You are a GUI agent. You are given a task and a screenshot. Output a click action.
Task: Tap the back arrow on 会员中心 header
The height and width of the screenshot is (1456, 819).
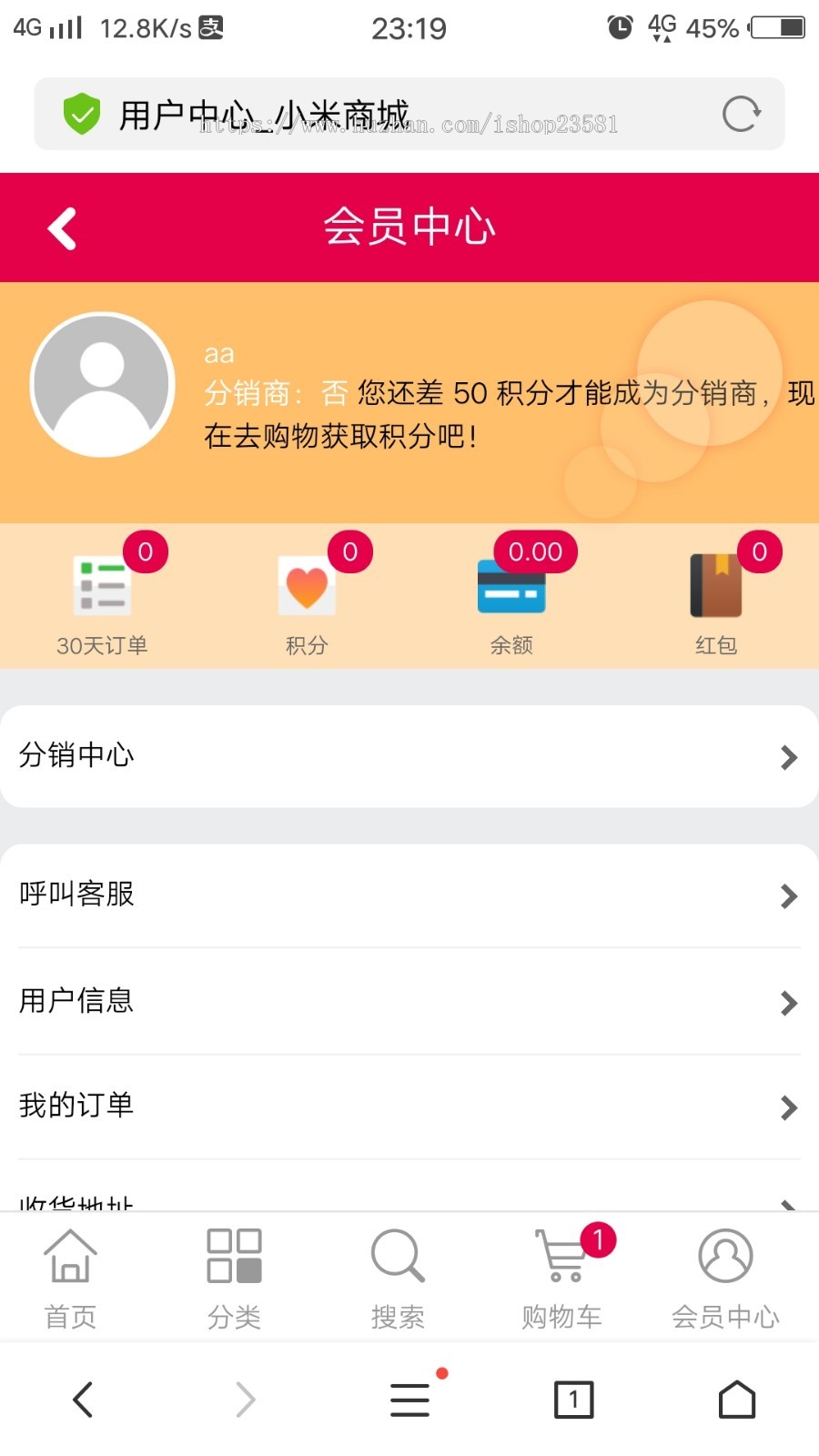61,227
